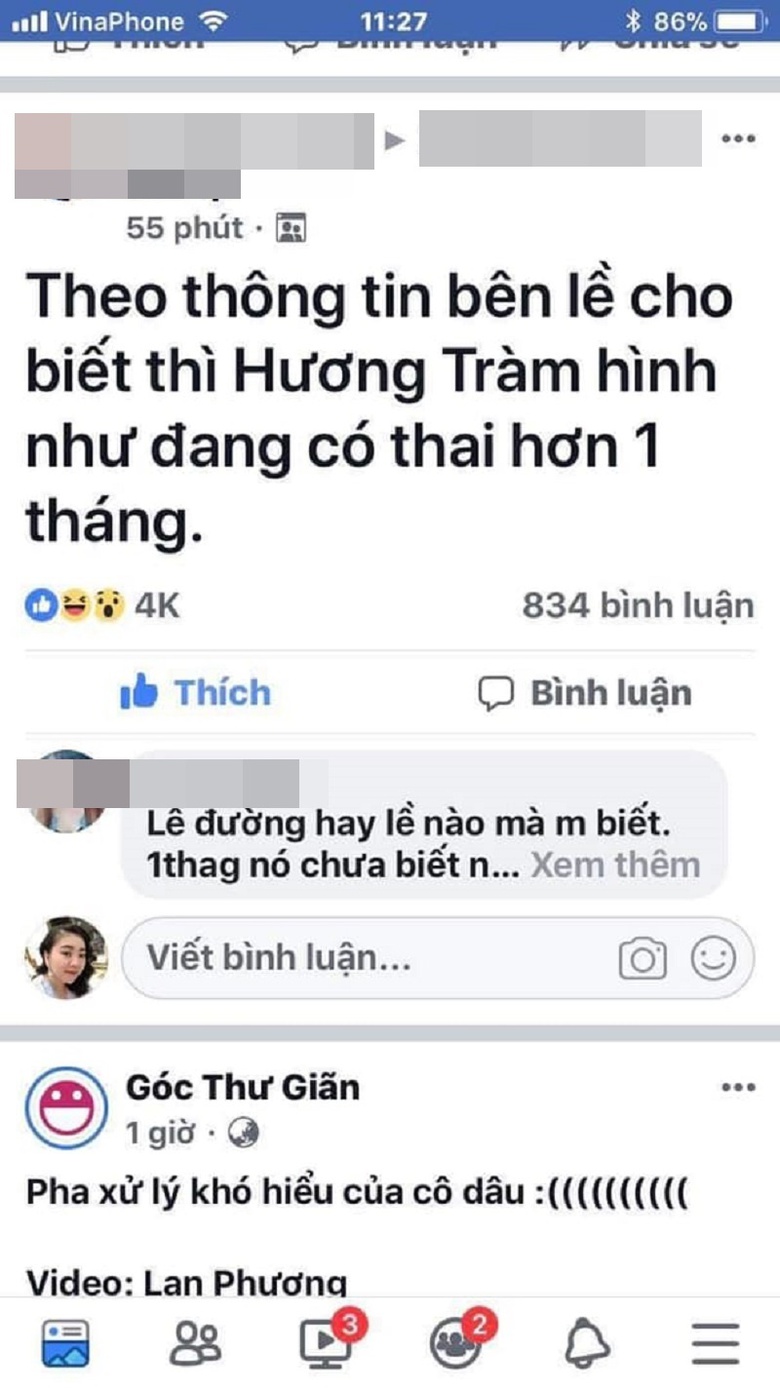Open the hamburger menu tab
Screen dimensions: 780x1389
click(x=715, y=1344)
